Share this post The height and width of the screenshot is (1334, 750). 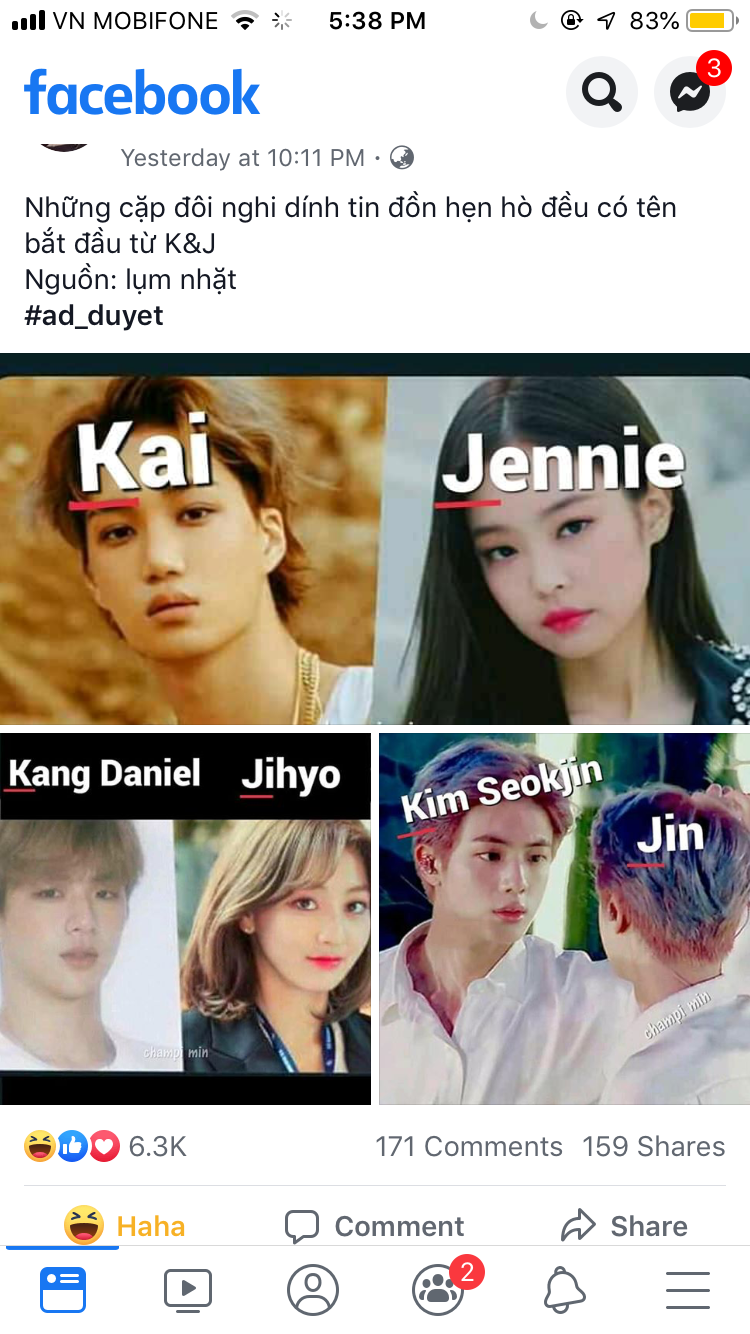(625, 1225)
